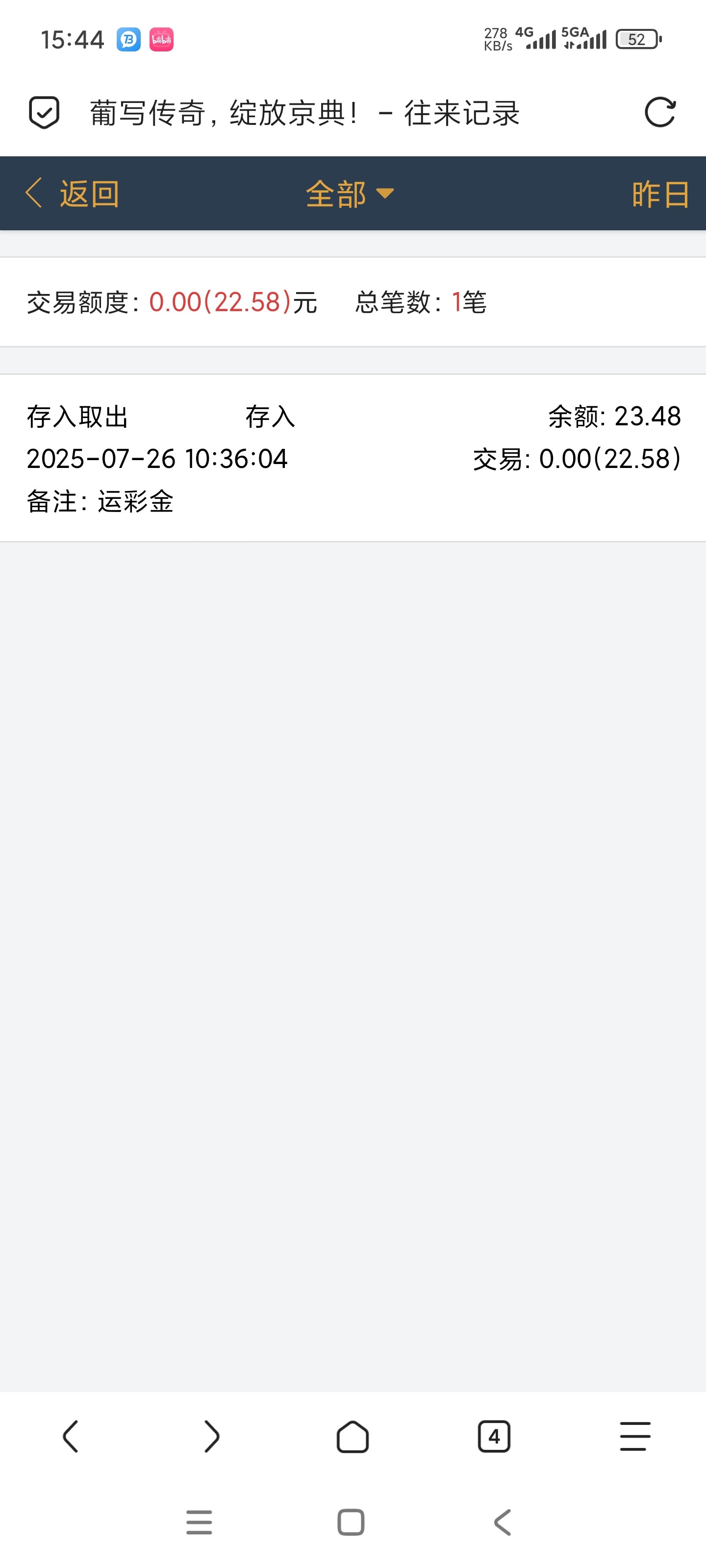Switch to 昨日 records

point(660,194)
